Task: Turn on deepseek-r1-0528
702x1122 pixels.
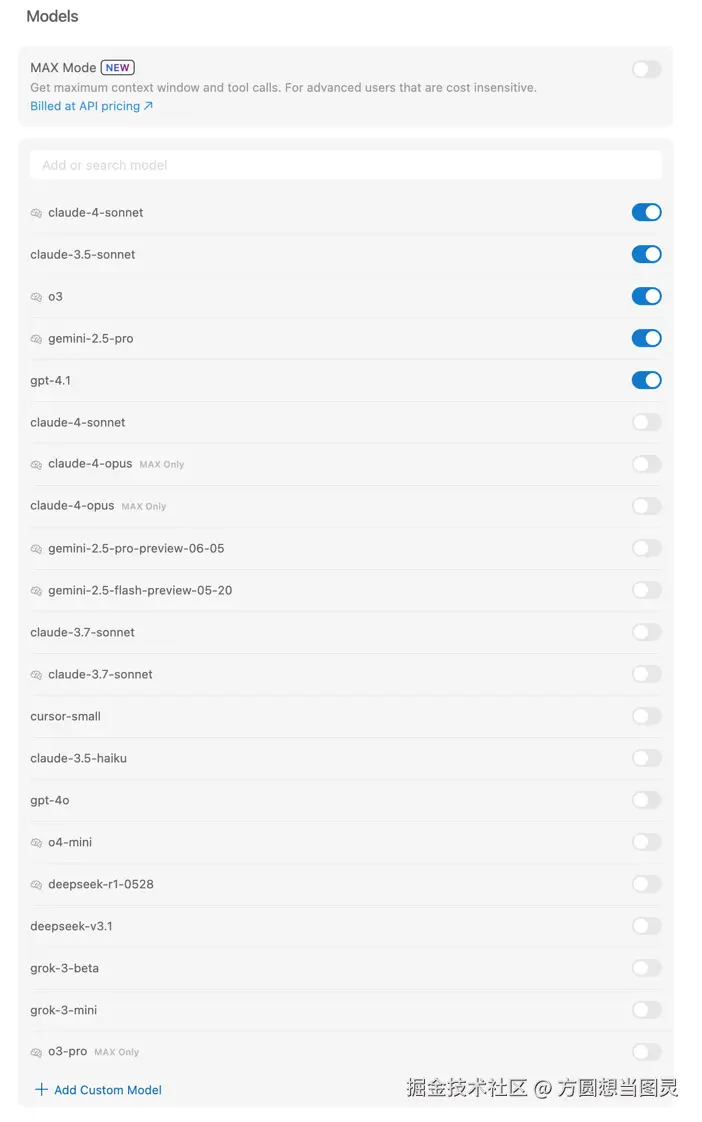Action: (646, 884)
